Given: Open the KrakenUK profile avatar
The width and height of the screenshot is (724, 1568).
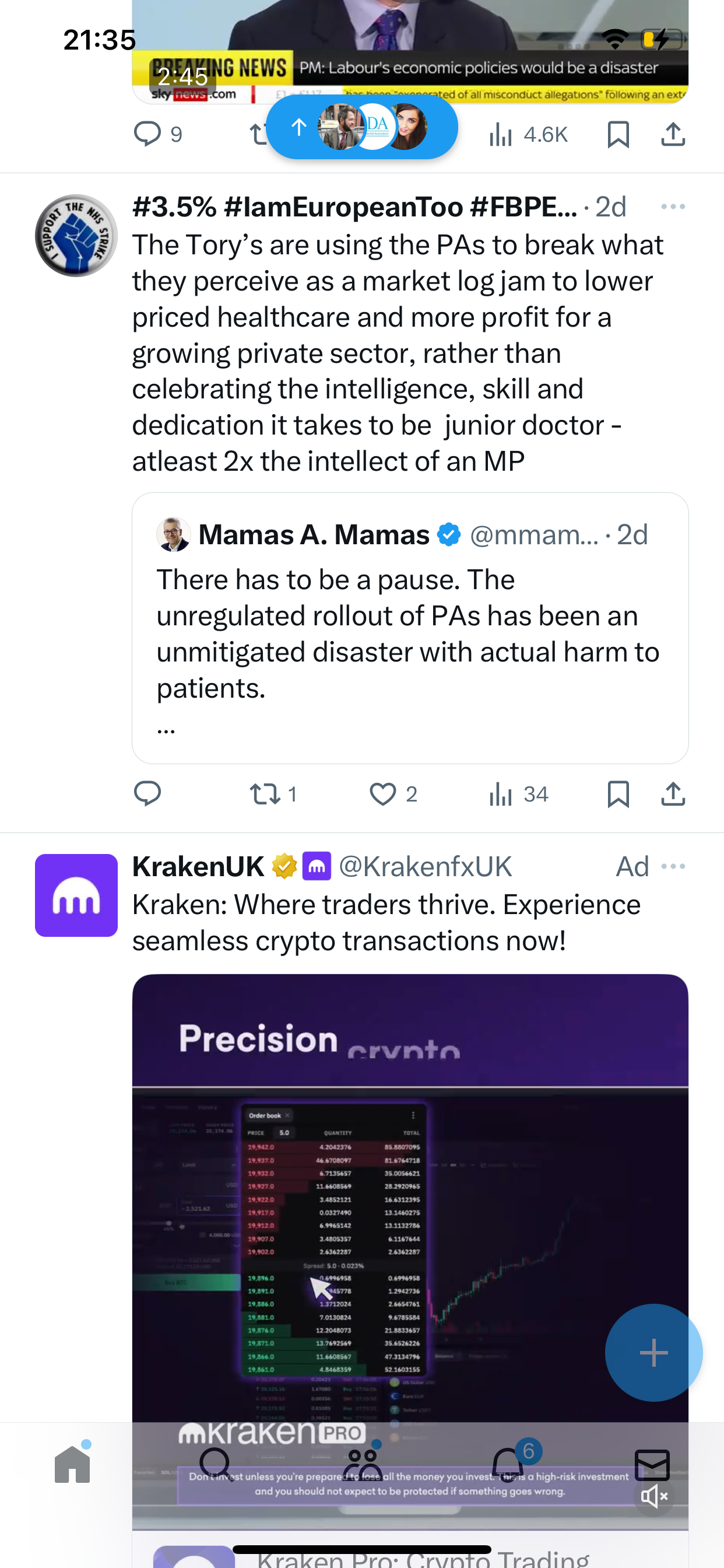Looking at the screenshot, I should coord(76,895).
